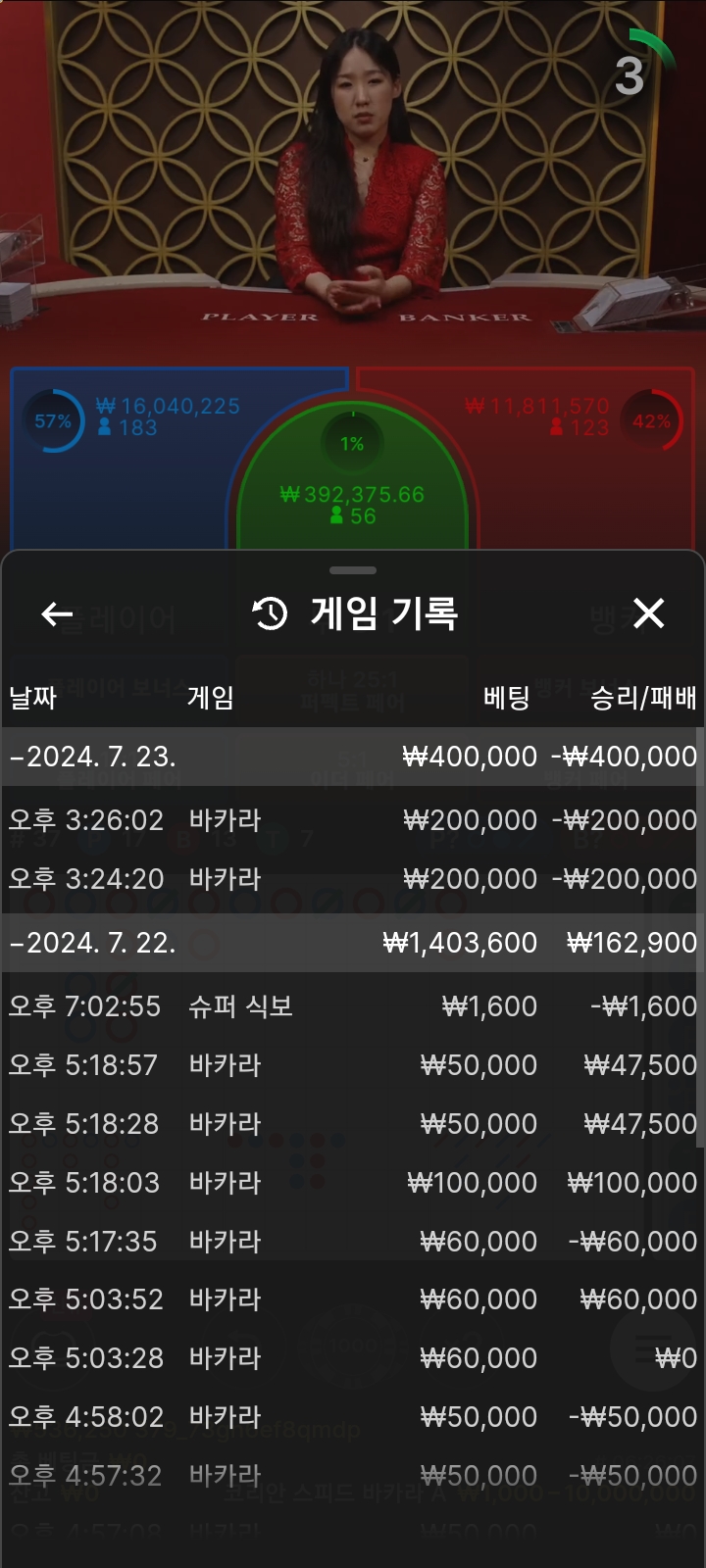Viewport: 706px width, 1568px height.
Task: Open the 오후 3:24:20 바카라 record
Action: pos(351,879)
